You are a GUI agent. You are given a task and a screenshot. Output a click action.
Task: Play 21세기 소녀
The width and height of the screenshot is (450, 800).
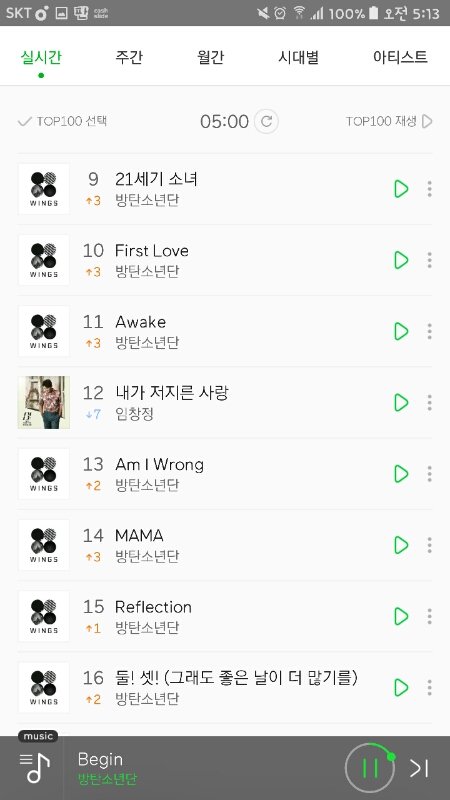coord(402,189)
